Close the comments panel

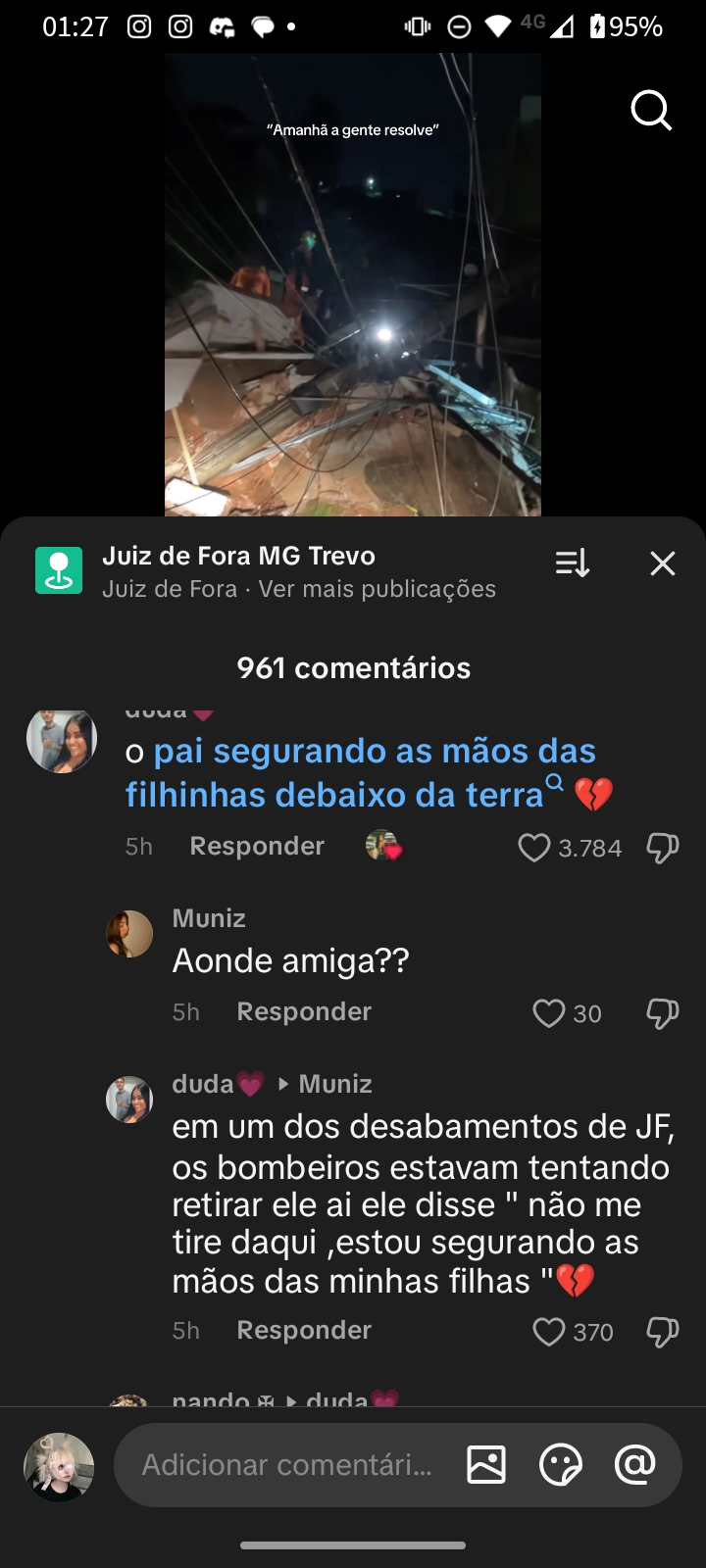[663, 563]
